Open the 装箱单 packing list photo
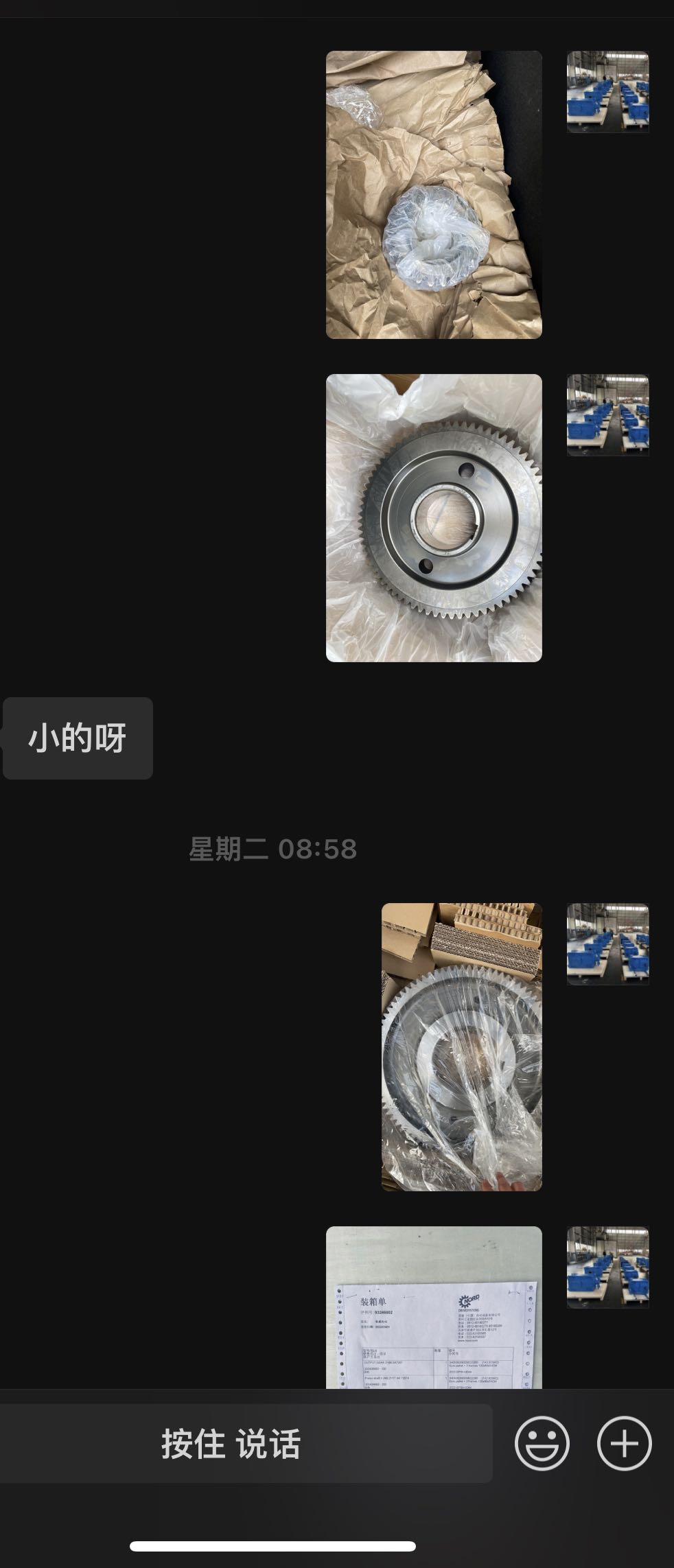The width and height of the screenshot is (674, 1568). (434, 1307)
